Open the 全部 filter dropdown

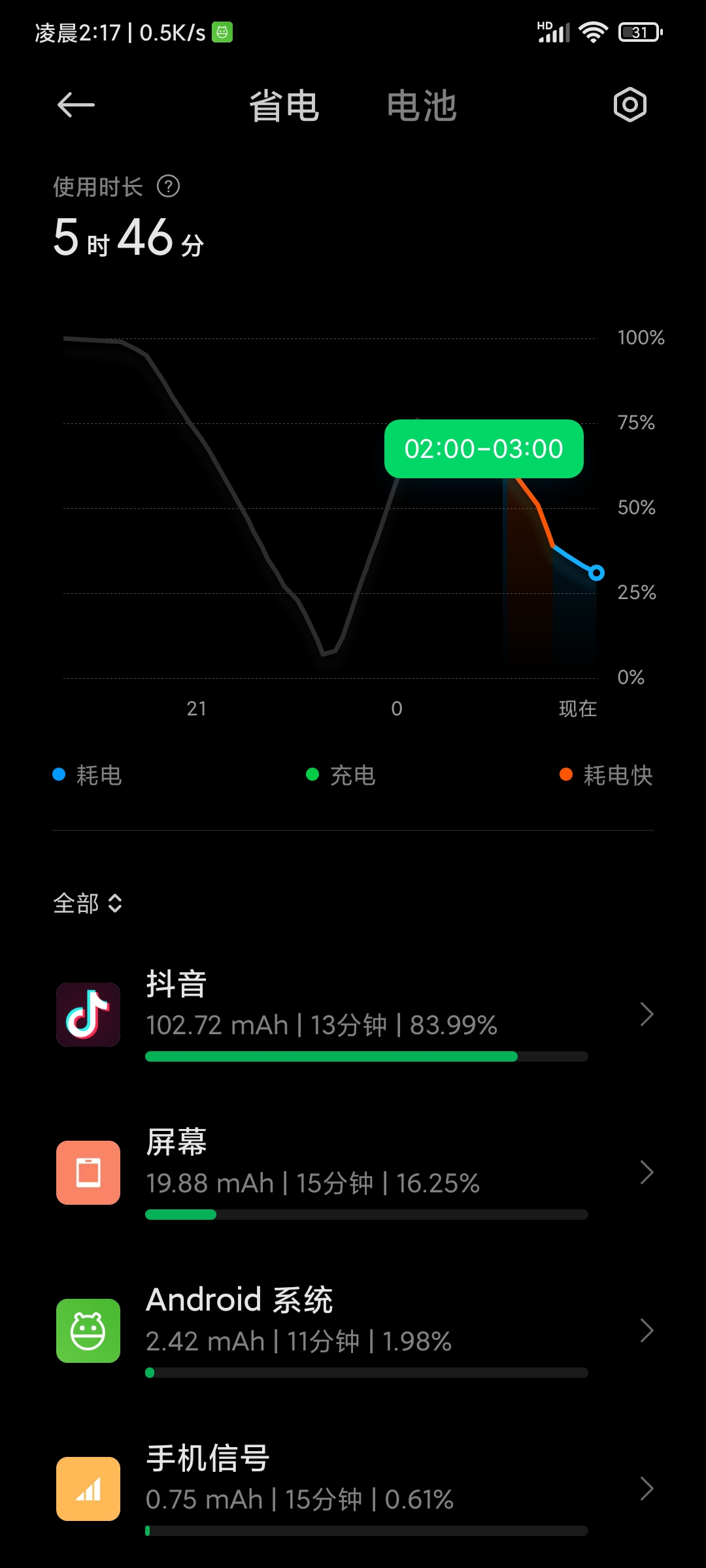pyautogui.click(x=88, y=904)
